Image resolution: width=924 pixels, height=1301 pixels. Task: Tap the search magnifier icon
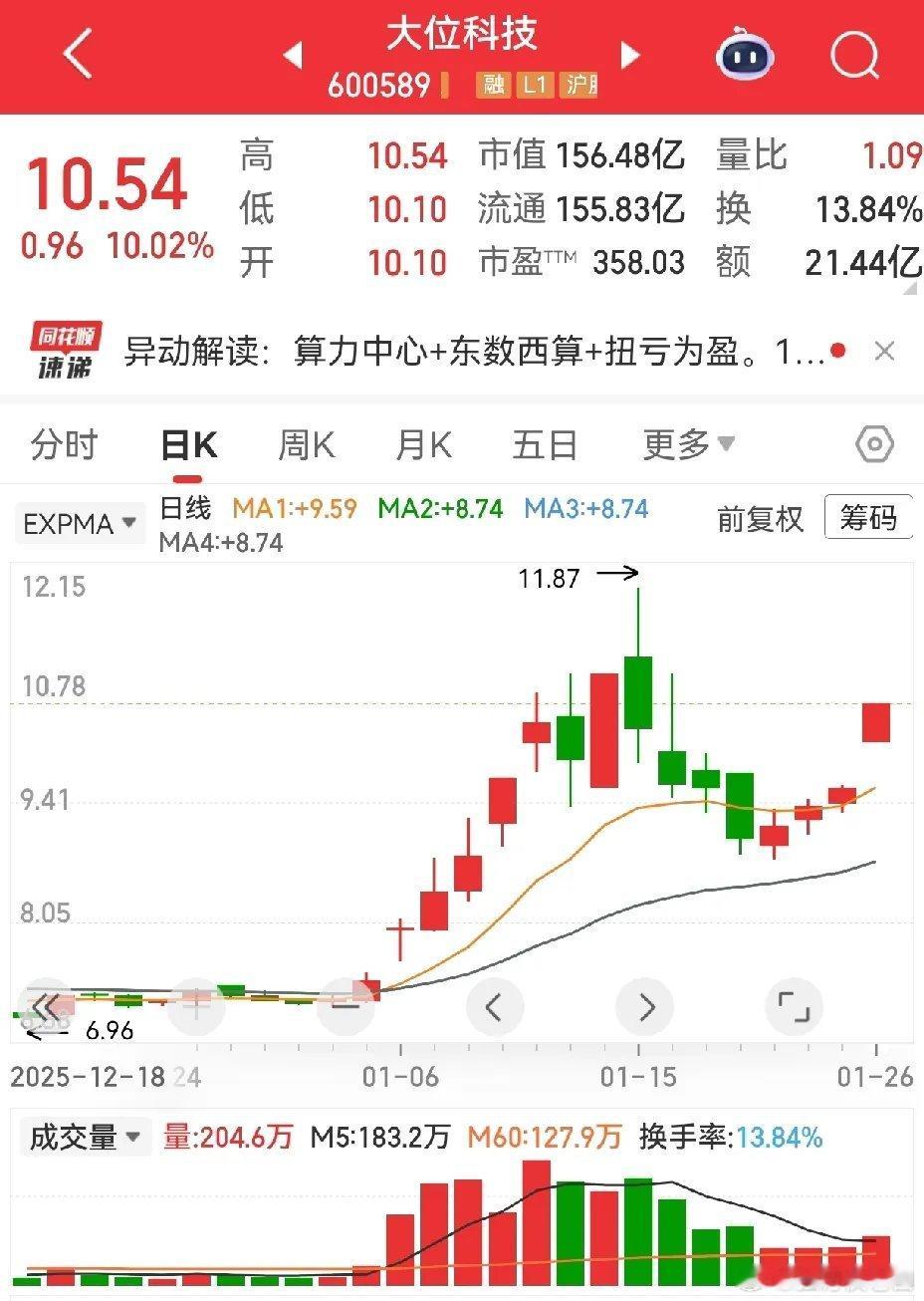pyautogui.click(x=854, y=55)
